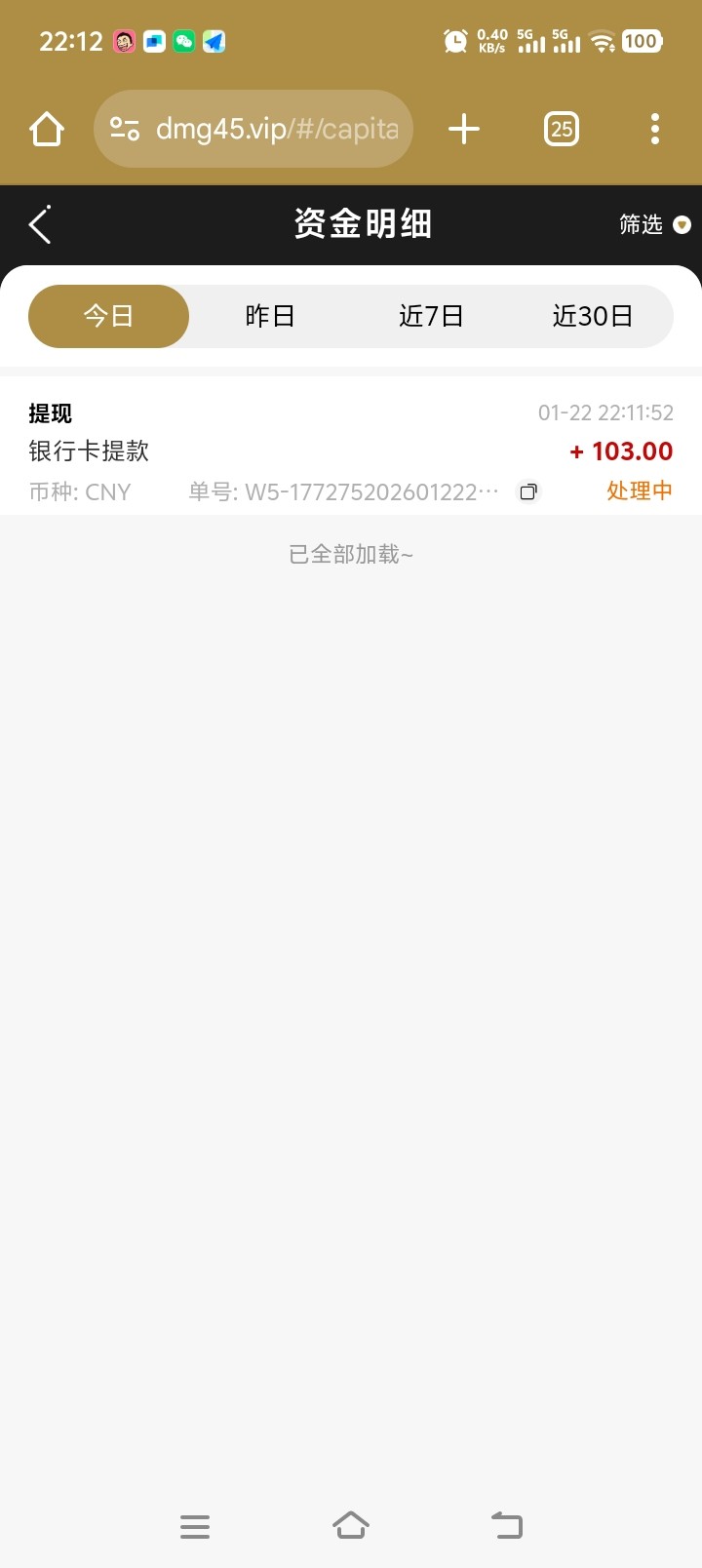Copy the order number using the copy icon

[x=528, y=491]
